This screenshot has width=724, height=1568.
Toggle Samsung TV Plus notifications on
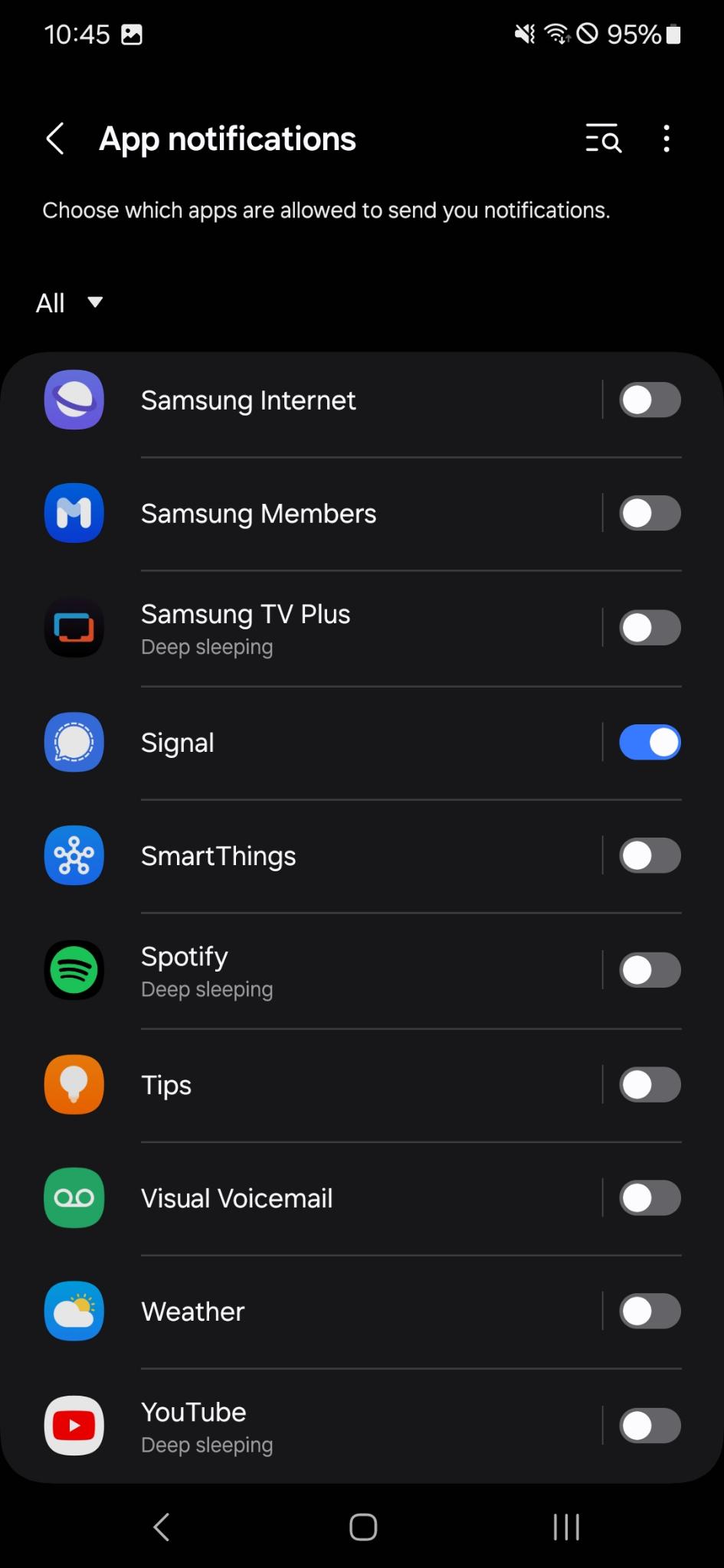pos(650,629)
